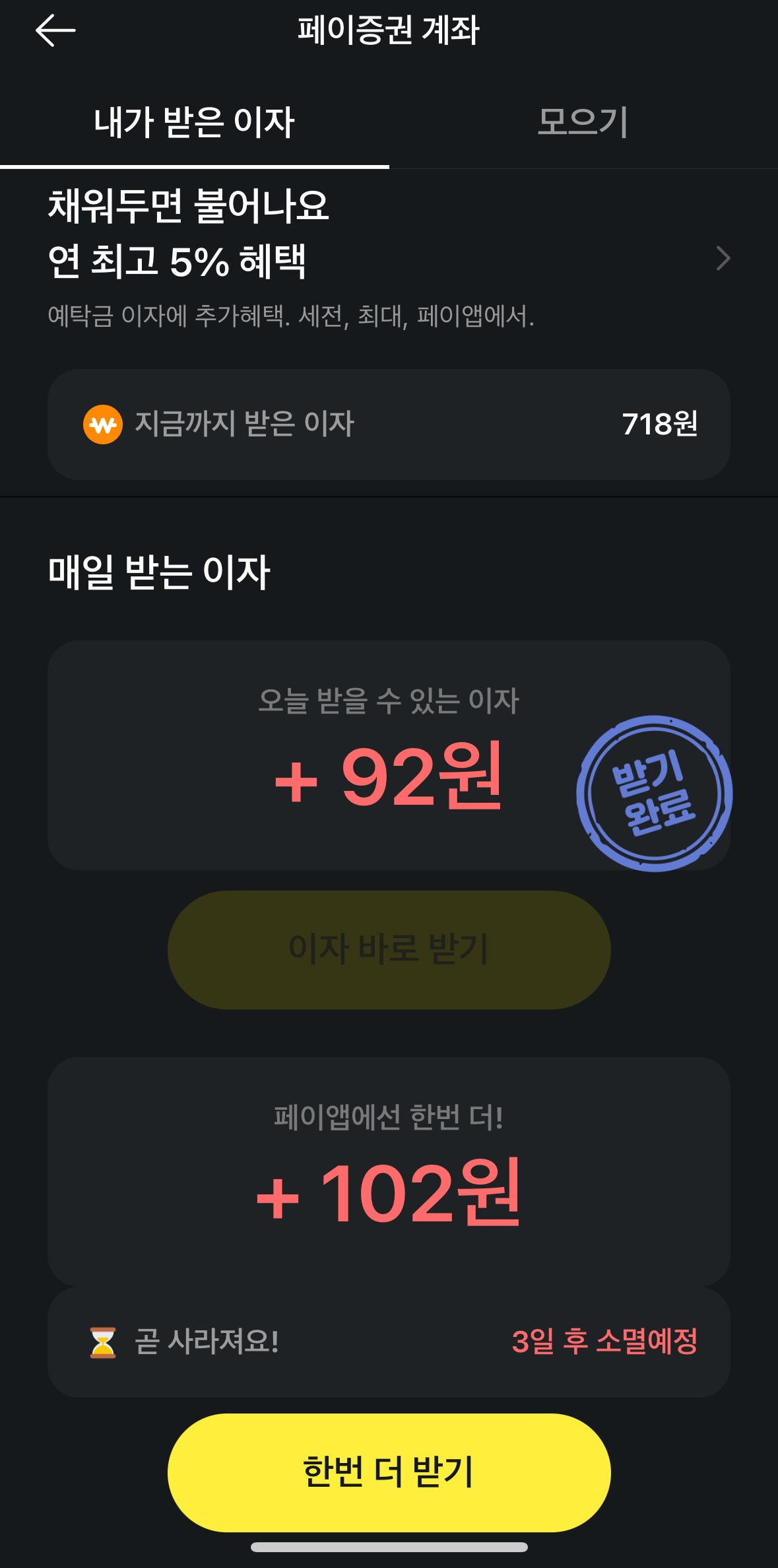Tap the +102원 bonus interest card
This screenshot has height=1568, width=778.
(389, 1172)
